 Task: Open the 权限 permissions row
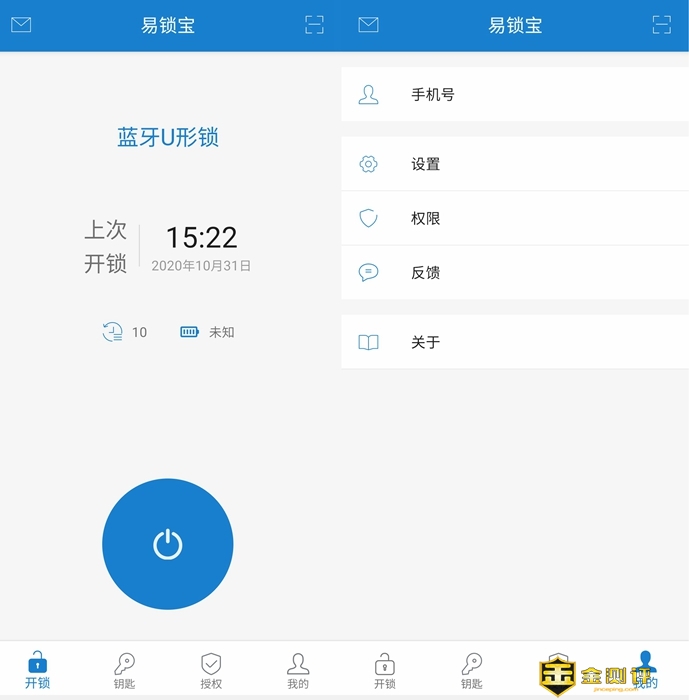click(x=514, y=218)
